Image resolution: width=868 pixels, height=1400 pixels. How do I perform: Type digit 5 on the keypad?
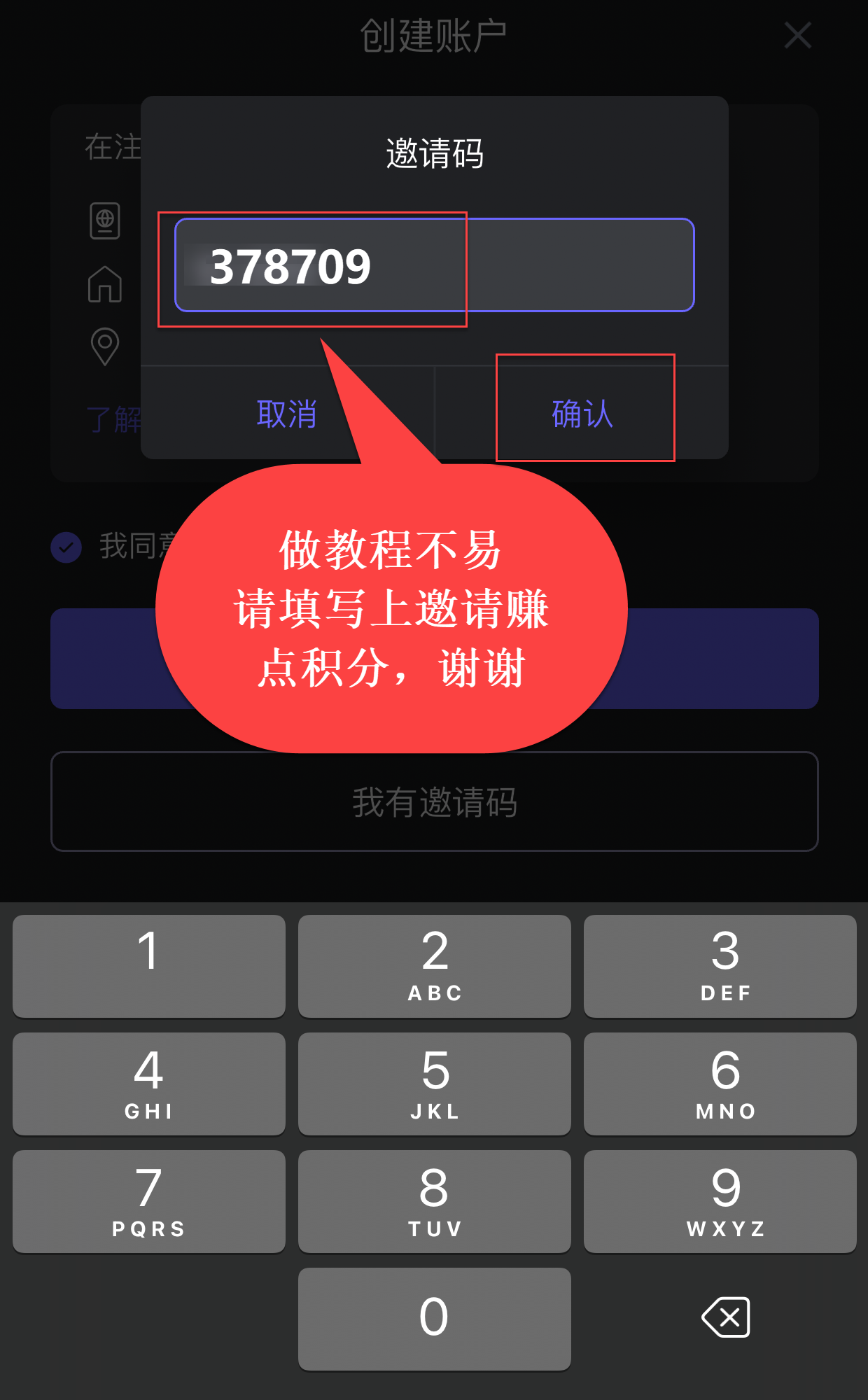point(434,1083)
